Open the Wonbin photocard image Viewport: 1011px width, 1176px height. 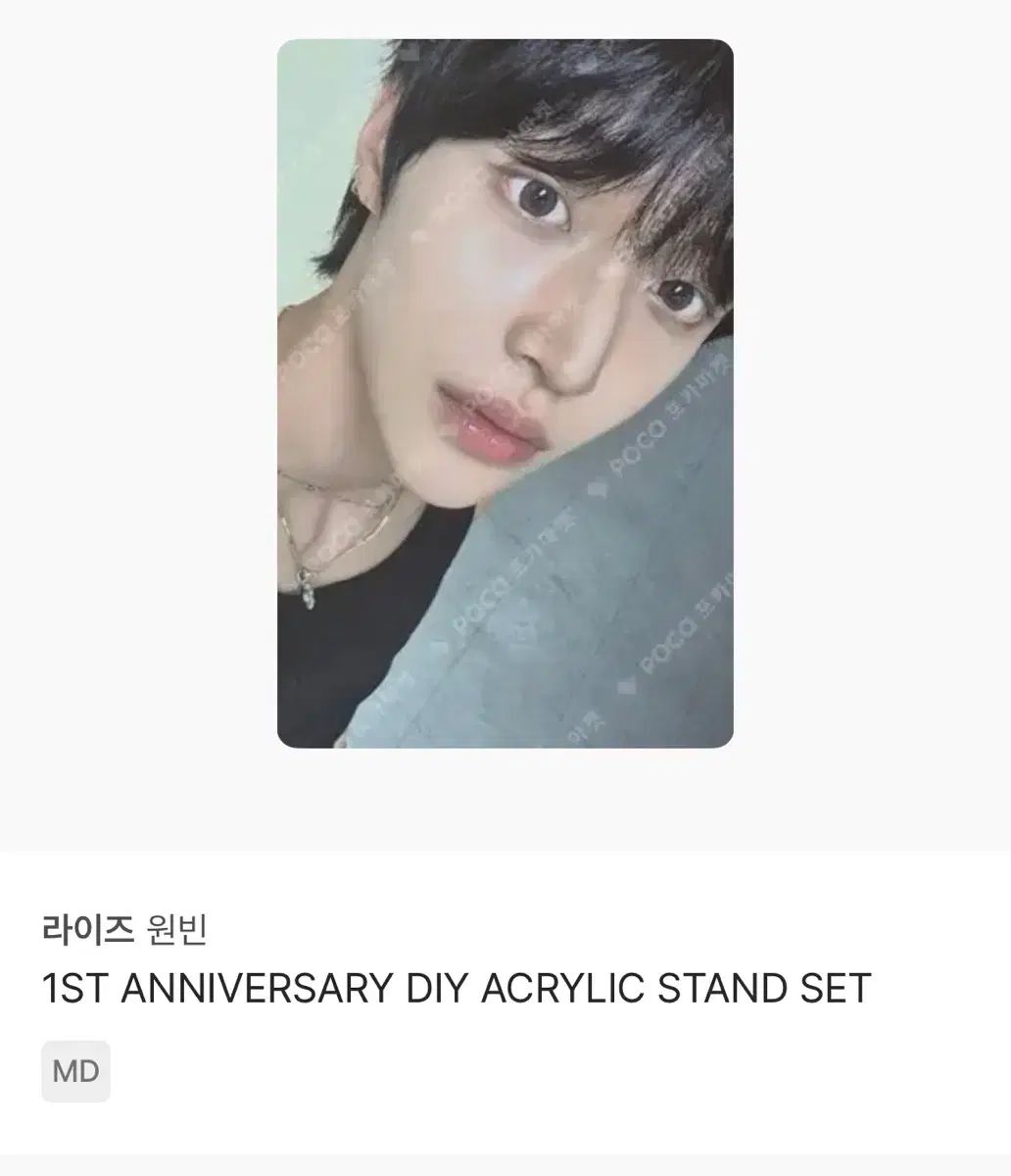(x=505, y=393)
